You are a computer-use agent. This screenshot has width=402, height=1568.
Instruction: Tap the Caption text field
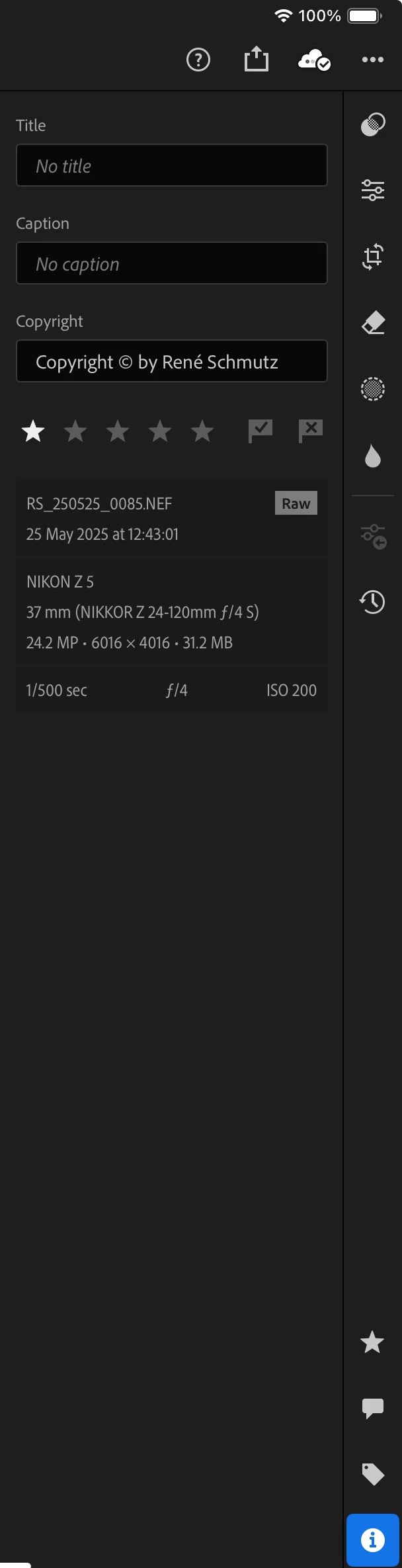171,263
